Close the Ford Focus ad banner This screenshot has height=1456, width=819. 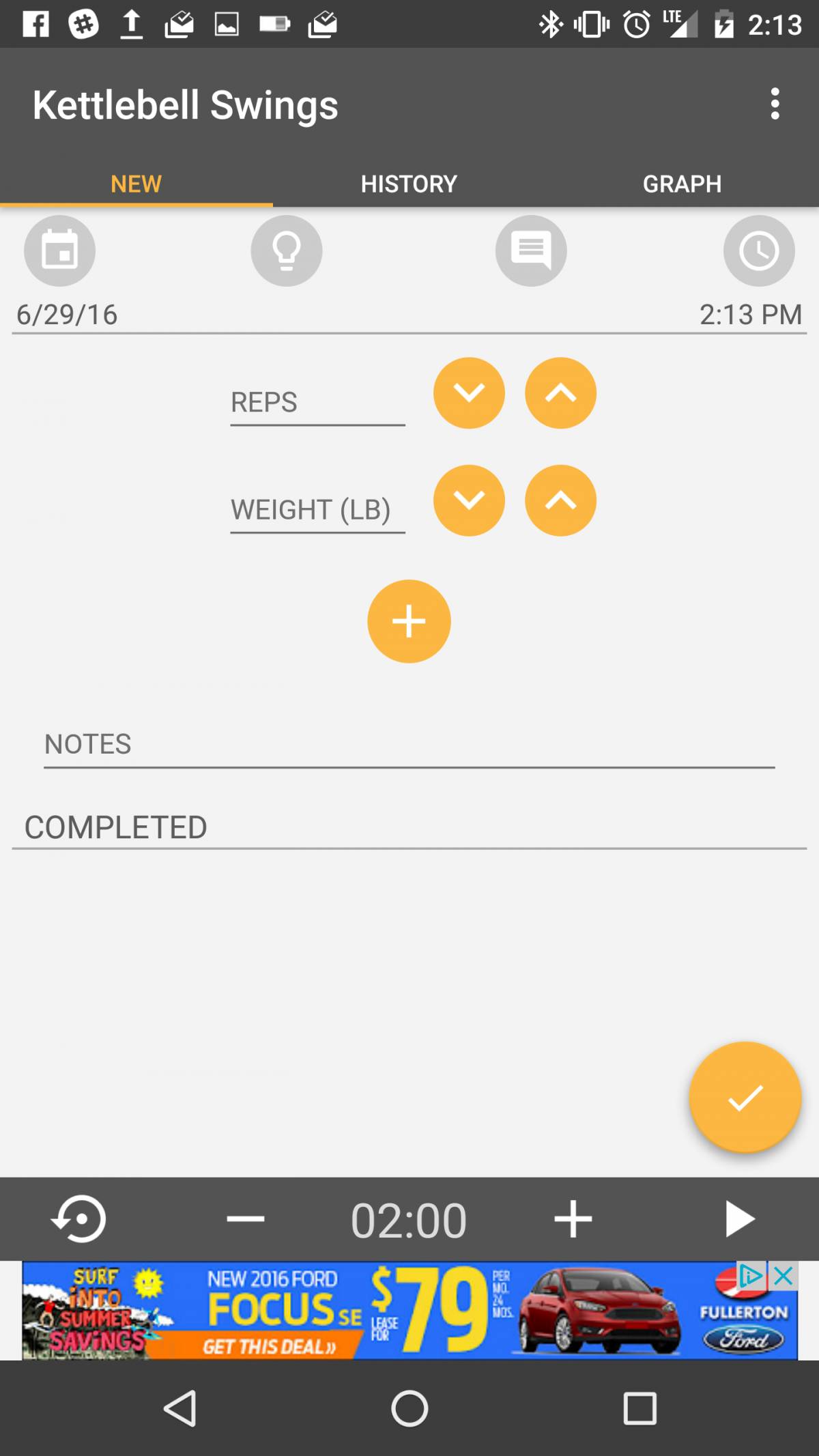coord(785,1274)
